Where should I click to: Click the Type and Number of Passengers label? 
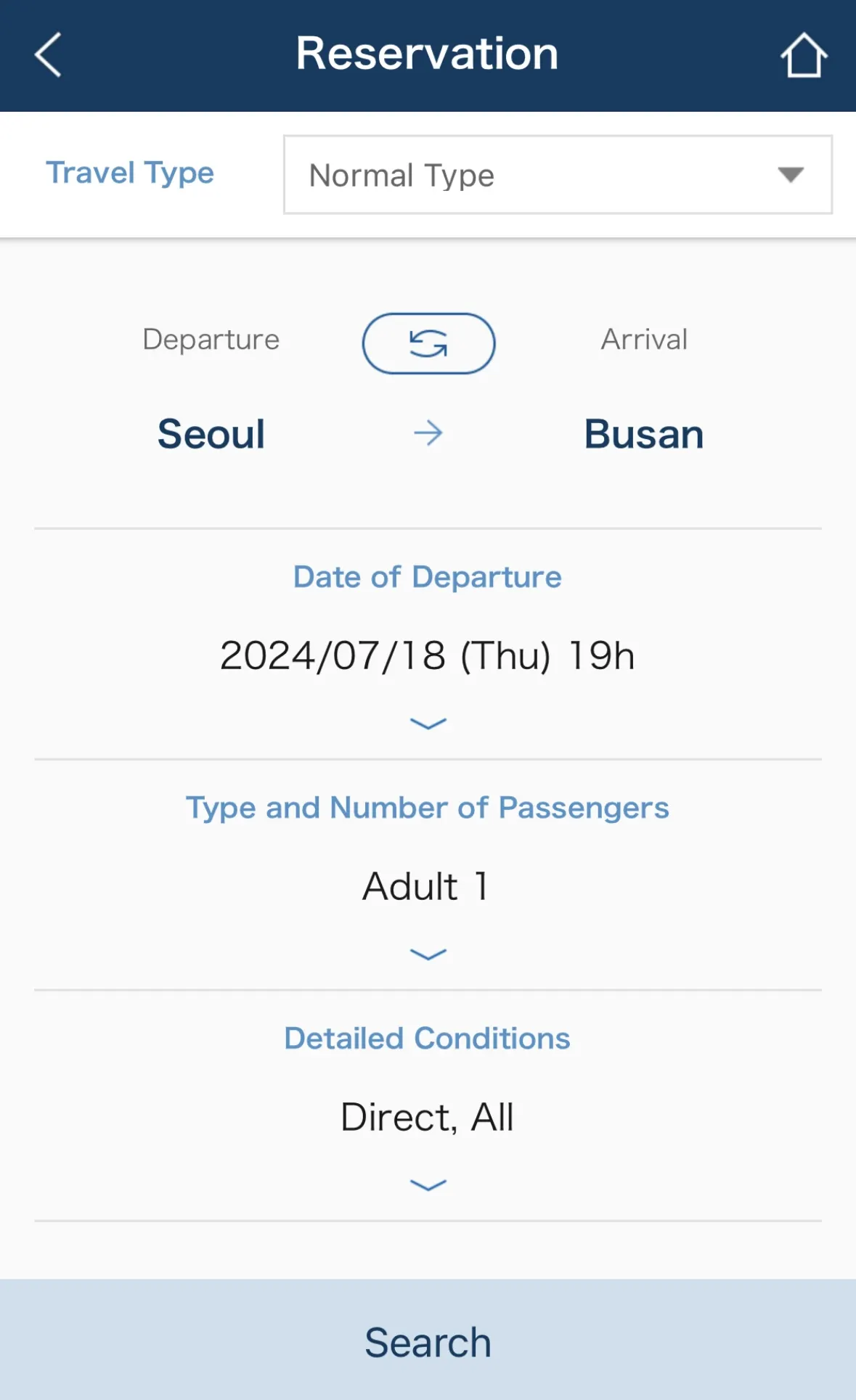click(428, 807)
